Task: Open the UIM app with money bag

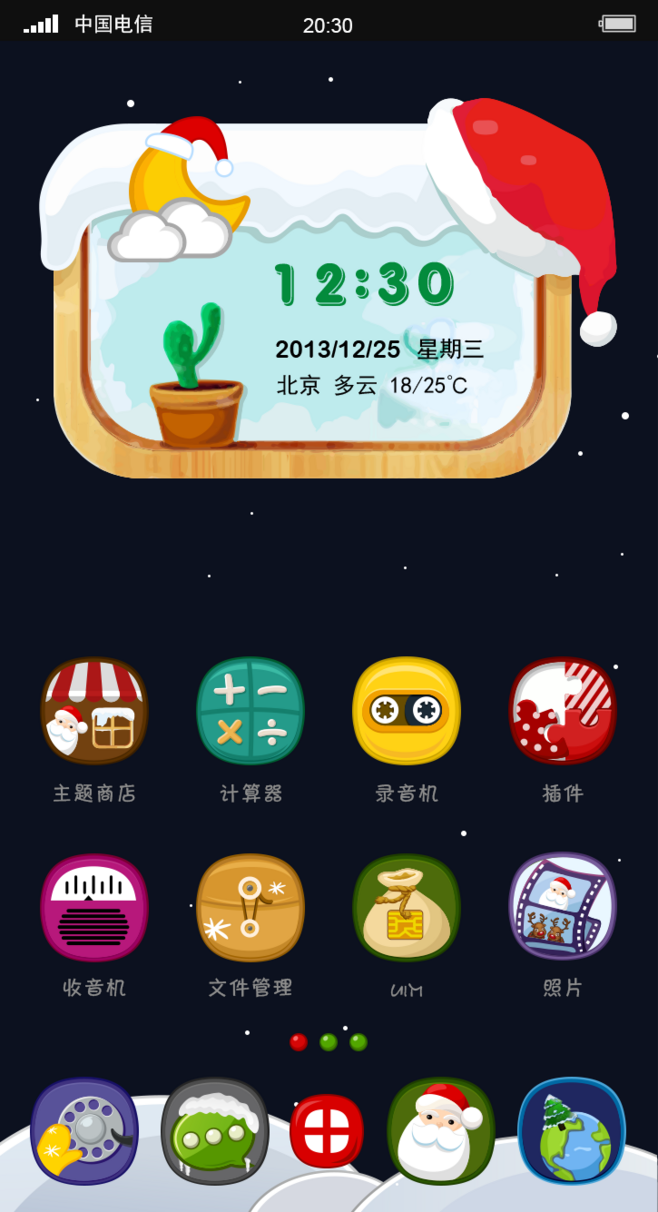Action: 406,907
